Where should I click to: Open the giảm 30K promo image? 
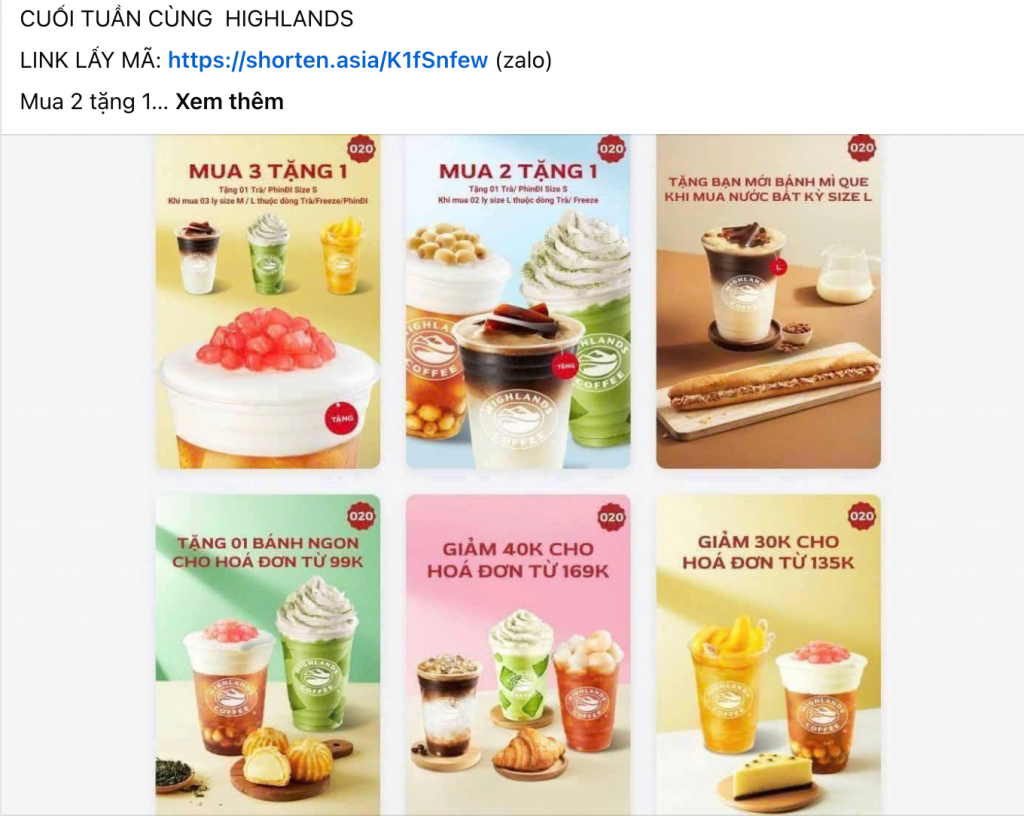coord(768,654)
